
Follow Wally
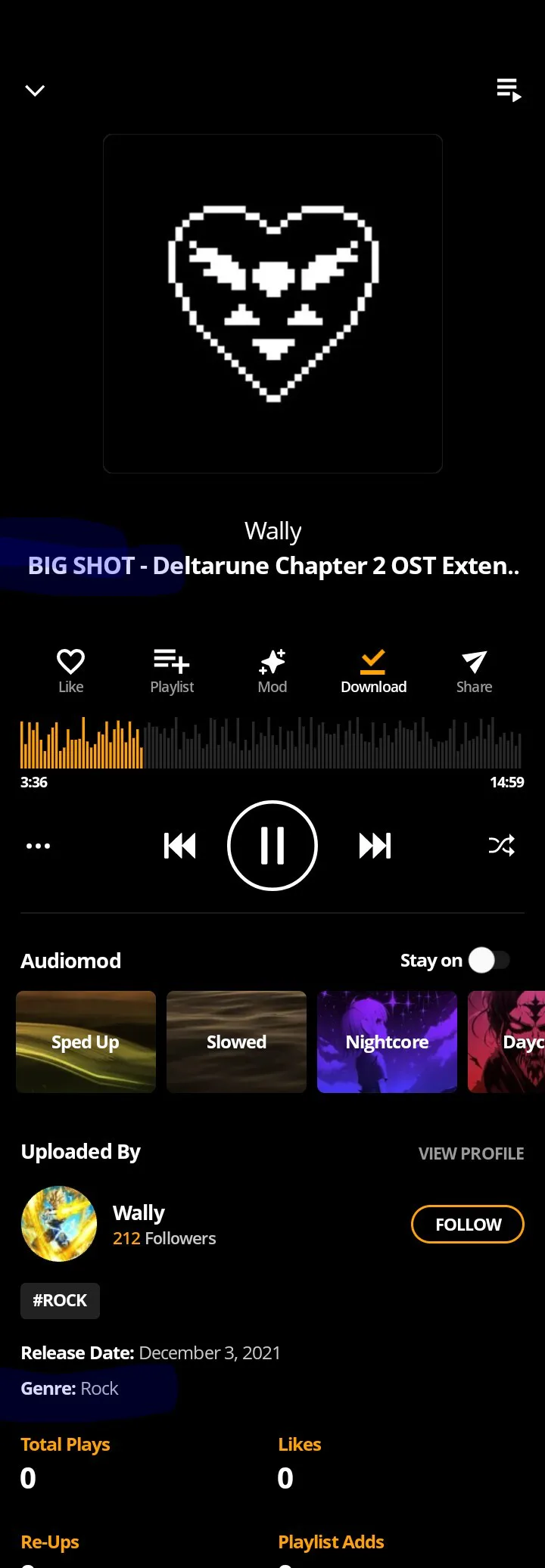point(468,1224)
